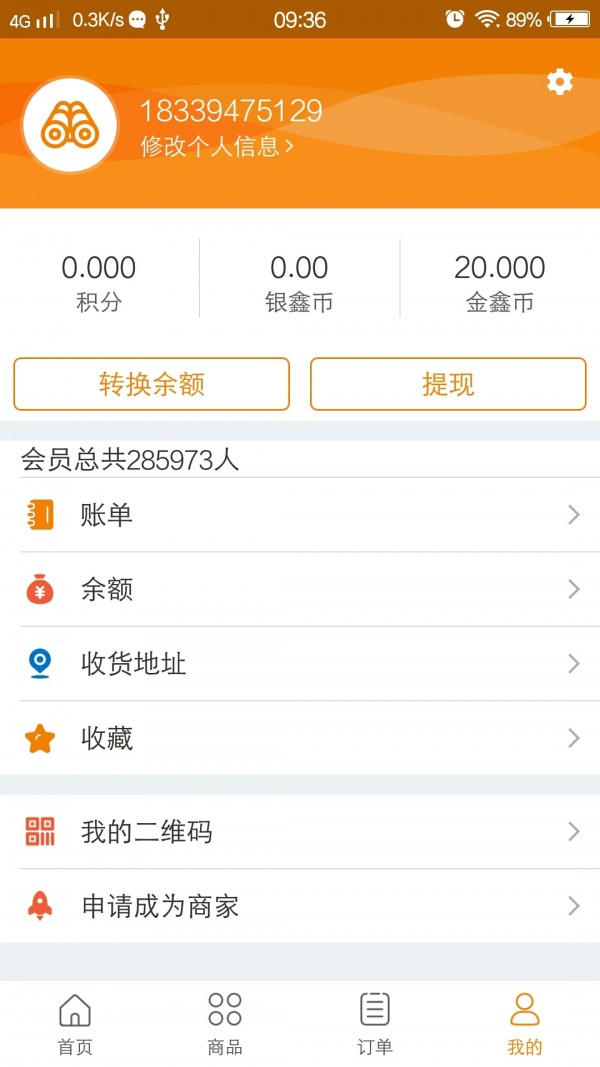Open the 收货地址 shipping address row
This screenshot has width=600, height=1067.
tap(300, 663)
